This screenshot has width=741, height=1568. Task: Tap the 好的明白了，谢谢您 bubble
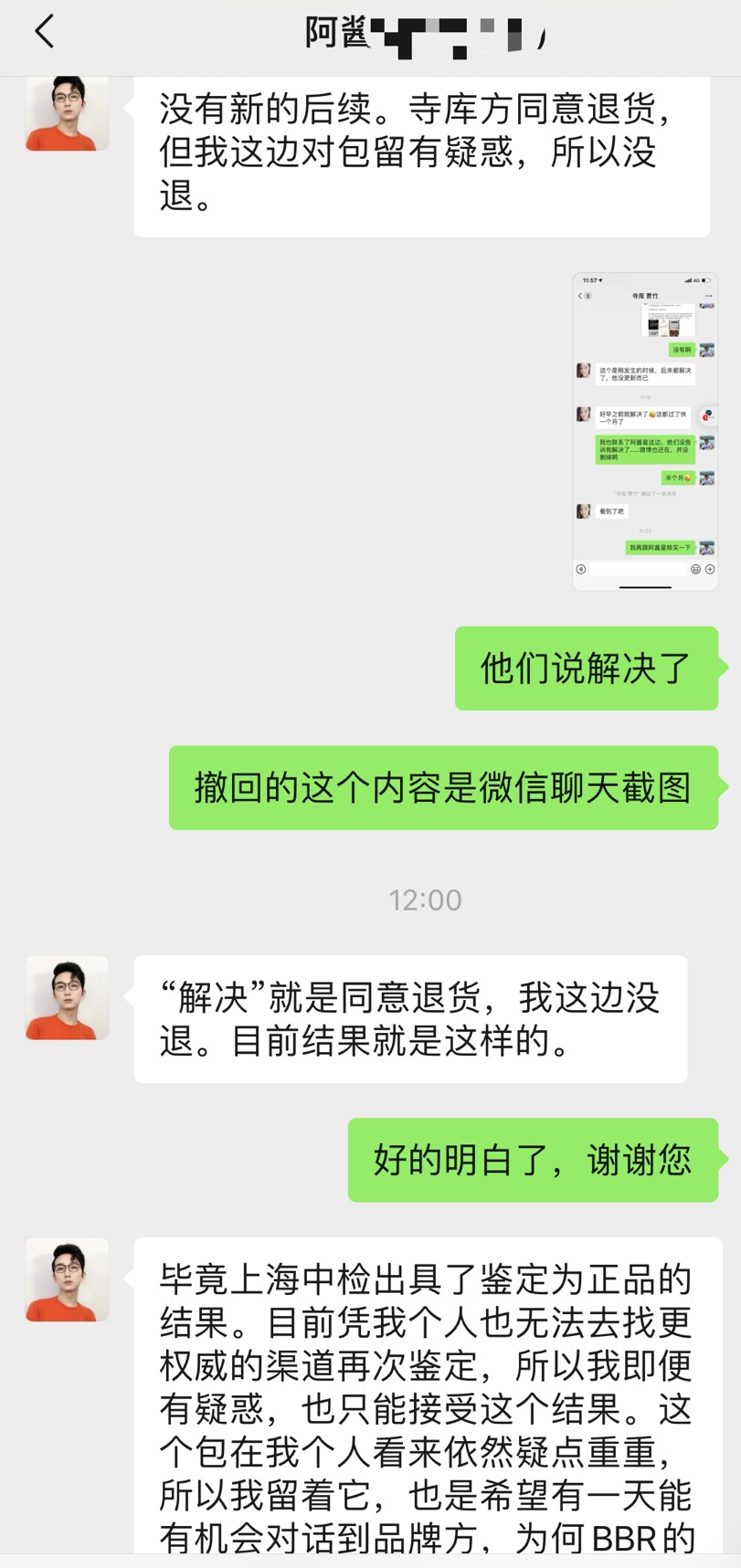pyautogui.click(x=533, y=1158)
